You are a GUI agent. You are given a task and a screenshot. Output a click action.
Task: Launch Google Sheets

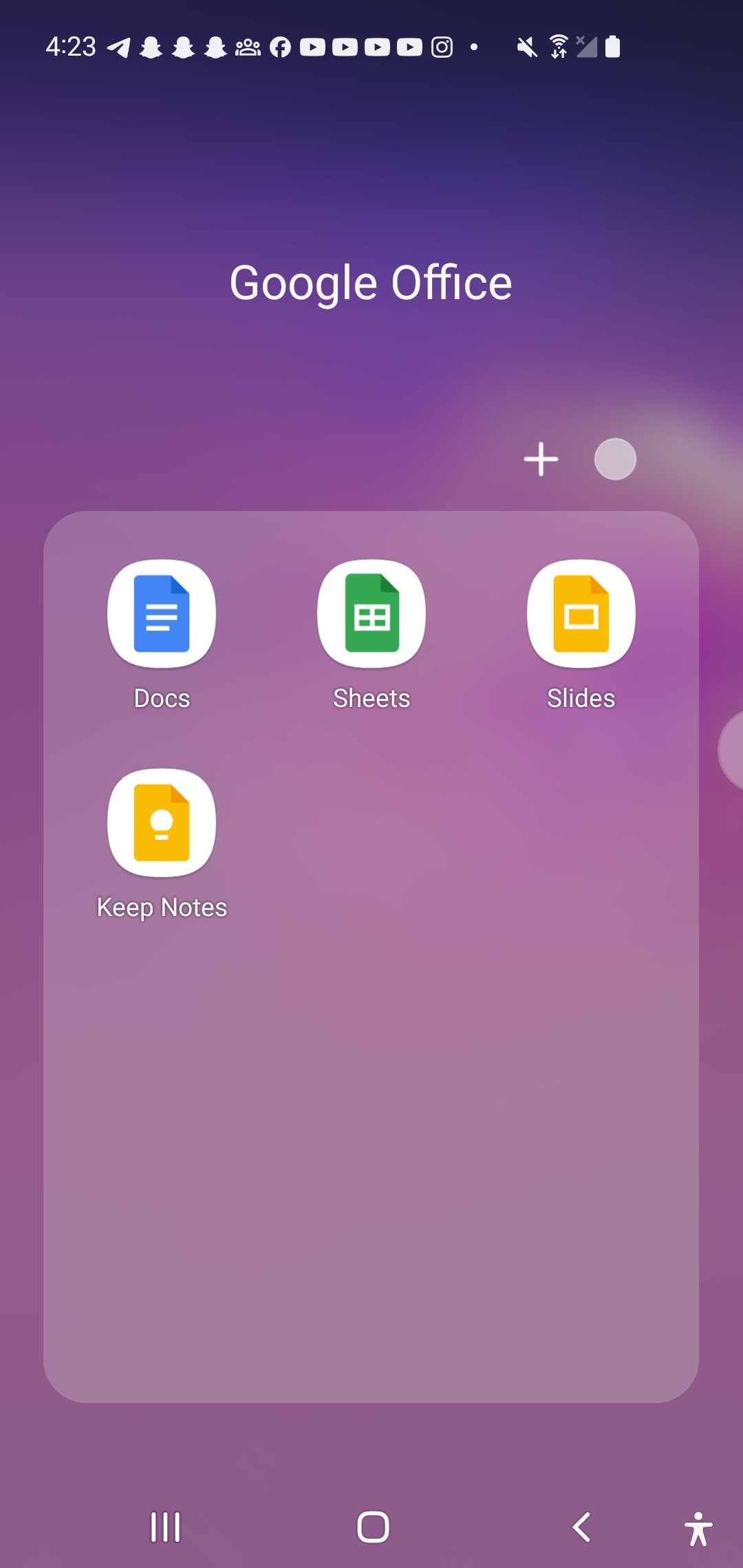click(371, 613)
